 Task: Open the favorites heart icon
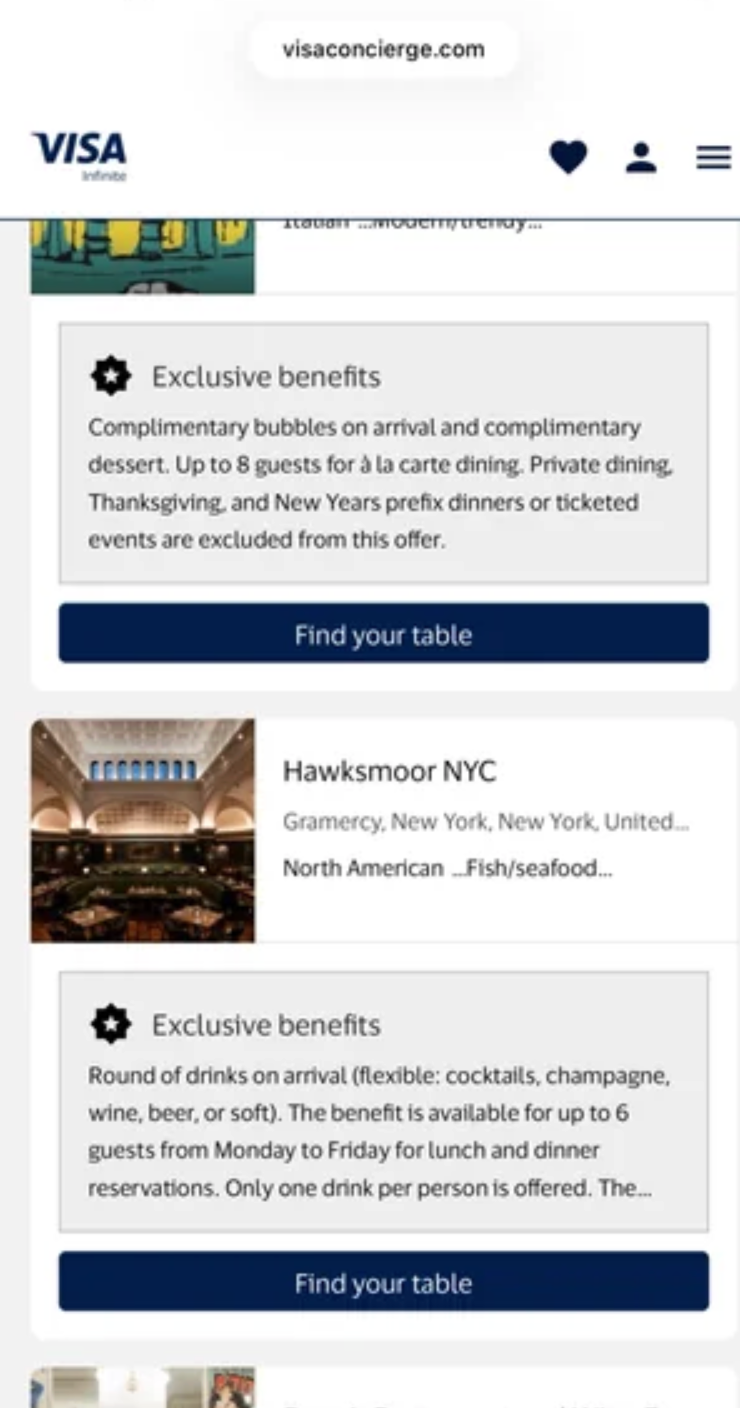[x=568, y=157]
